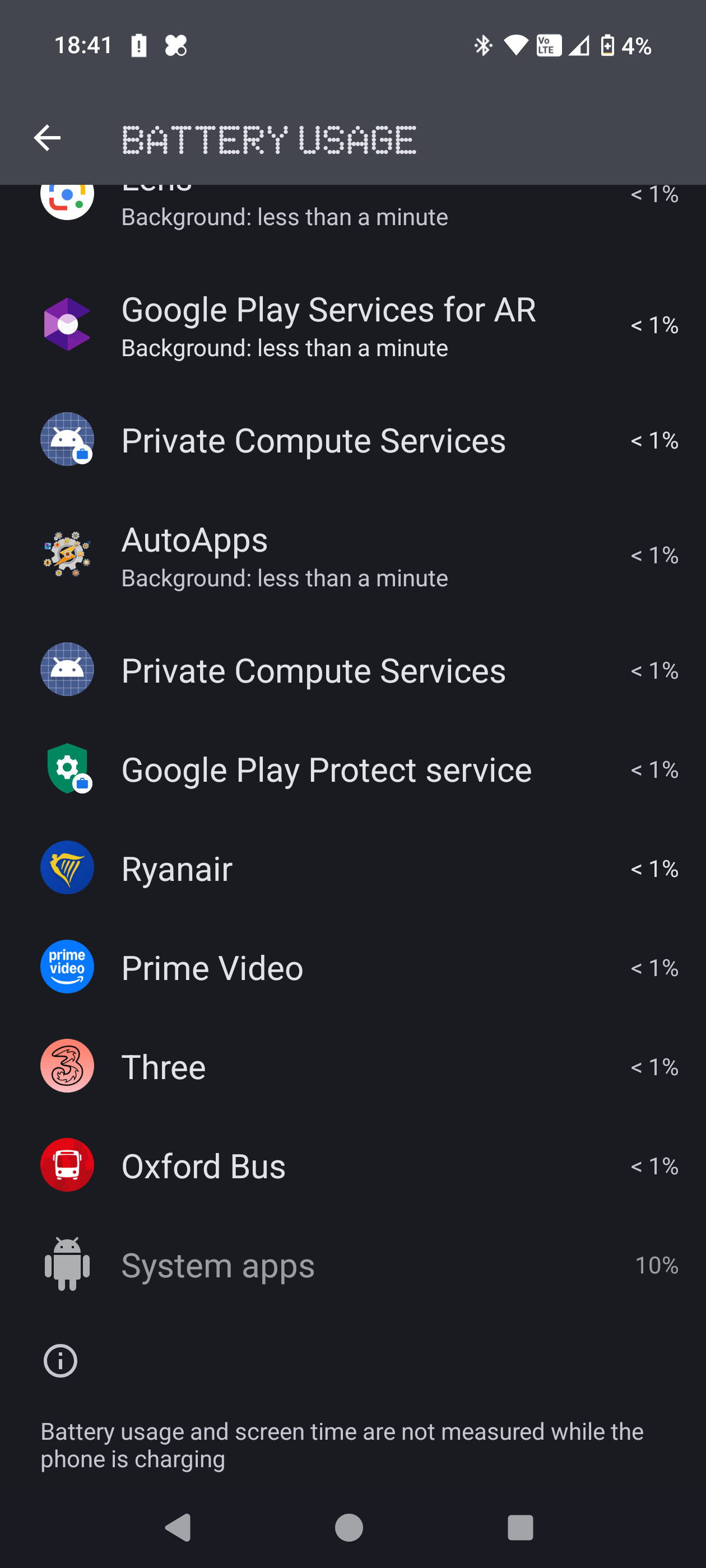
Task: Tap the system home button
Action: pyautogui.click(x=349, y=1527)
